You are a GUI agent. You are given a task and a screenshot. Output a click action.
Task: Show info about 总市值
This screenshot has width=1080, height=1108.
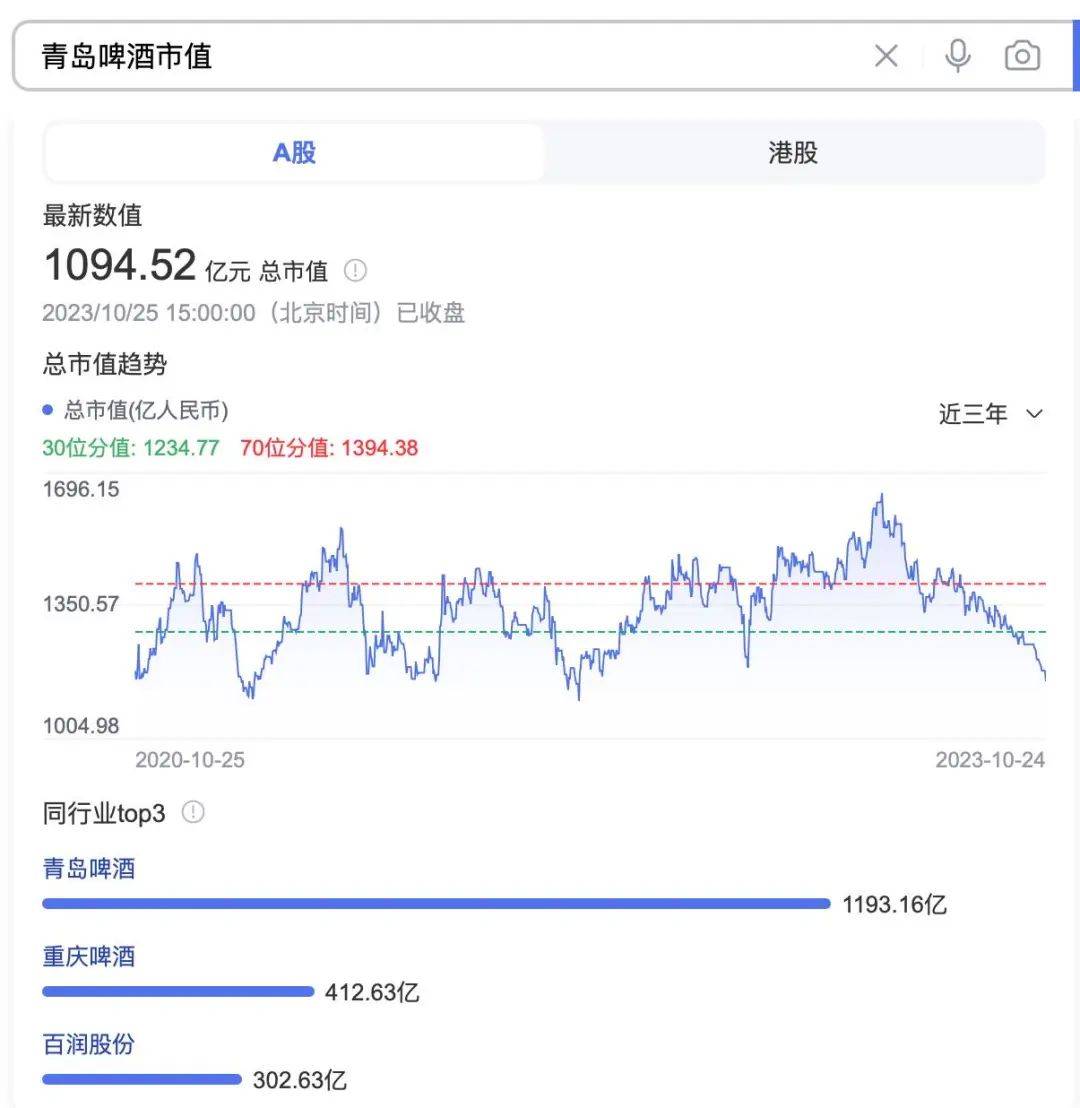coord(356,271)
